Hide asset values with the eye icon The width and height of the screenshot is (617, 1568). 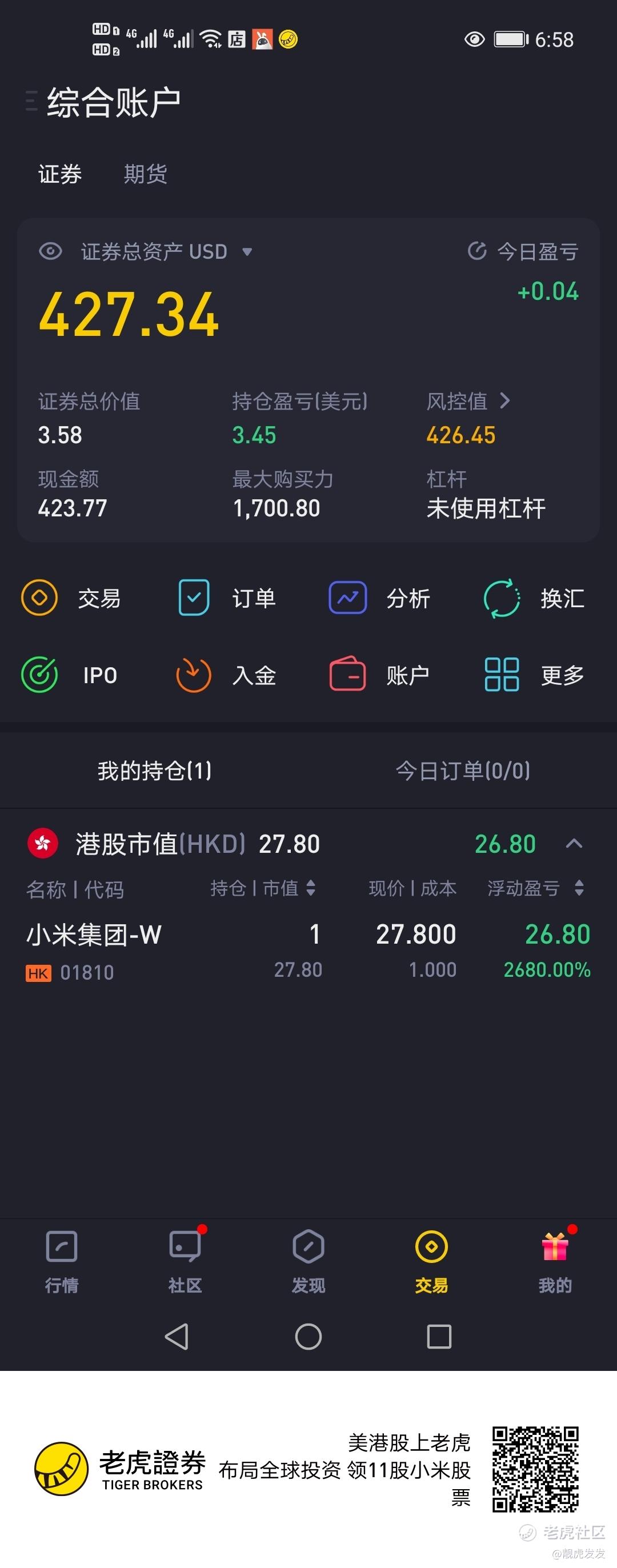[50, 251]
